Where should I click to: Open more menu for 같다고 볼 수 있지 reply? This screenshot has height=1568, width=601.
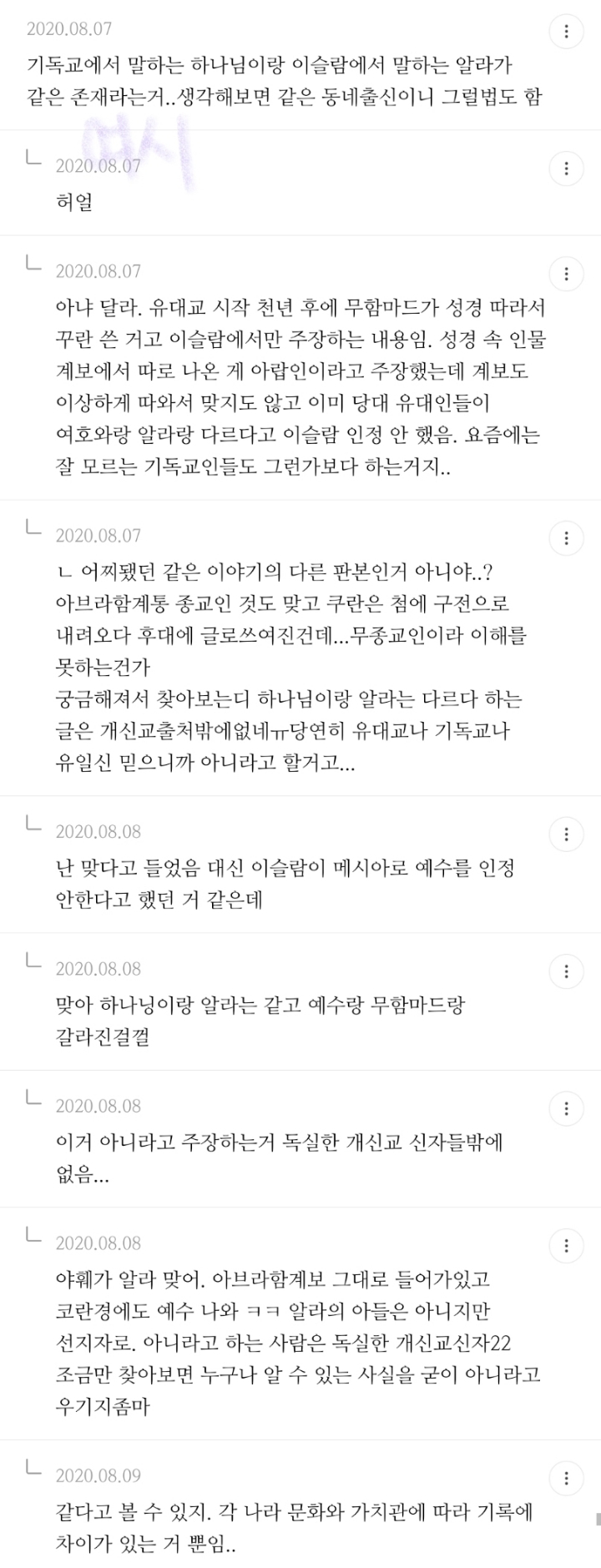[x=567, y=1479]
